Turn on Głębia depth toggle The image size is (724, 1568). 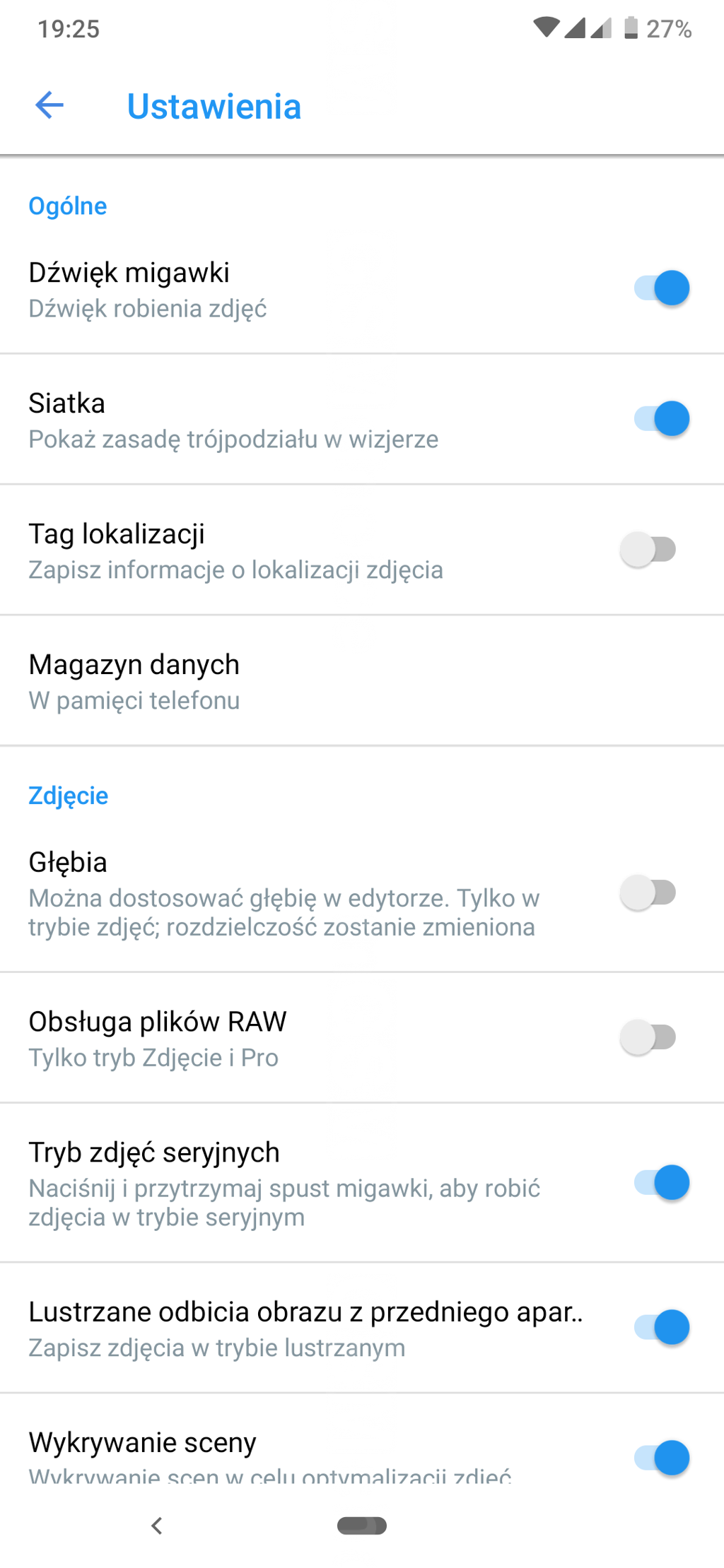point(648,893)
